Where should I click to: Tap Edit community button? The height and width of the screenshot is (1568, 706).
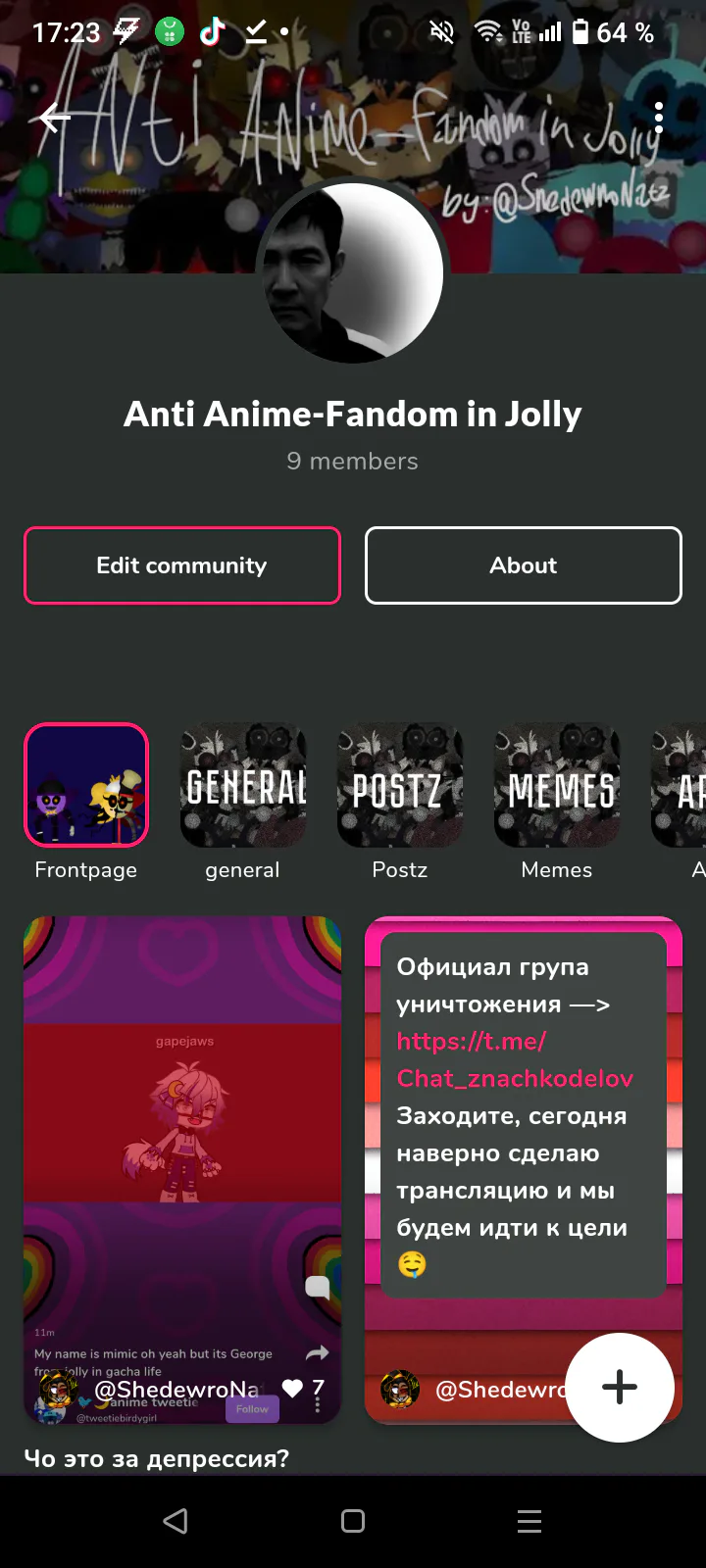pyautogui.click(x=182, y=565)
